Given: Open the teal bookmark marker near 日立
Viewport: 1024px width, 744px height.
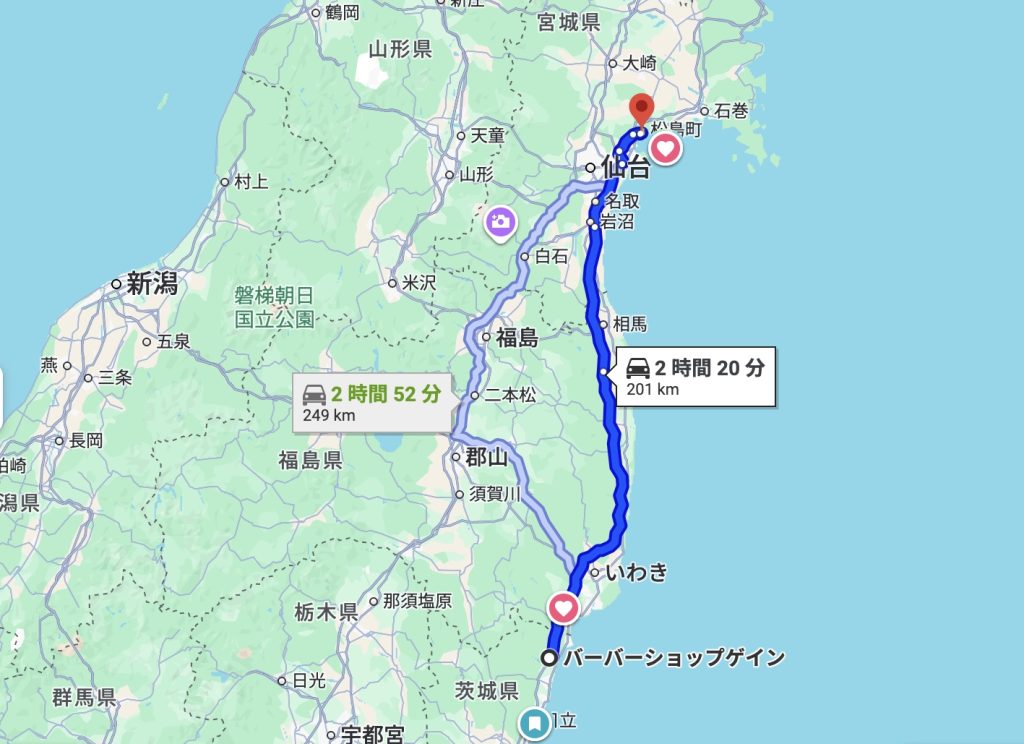Looking at the screenshot, I should [536, 722].
